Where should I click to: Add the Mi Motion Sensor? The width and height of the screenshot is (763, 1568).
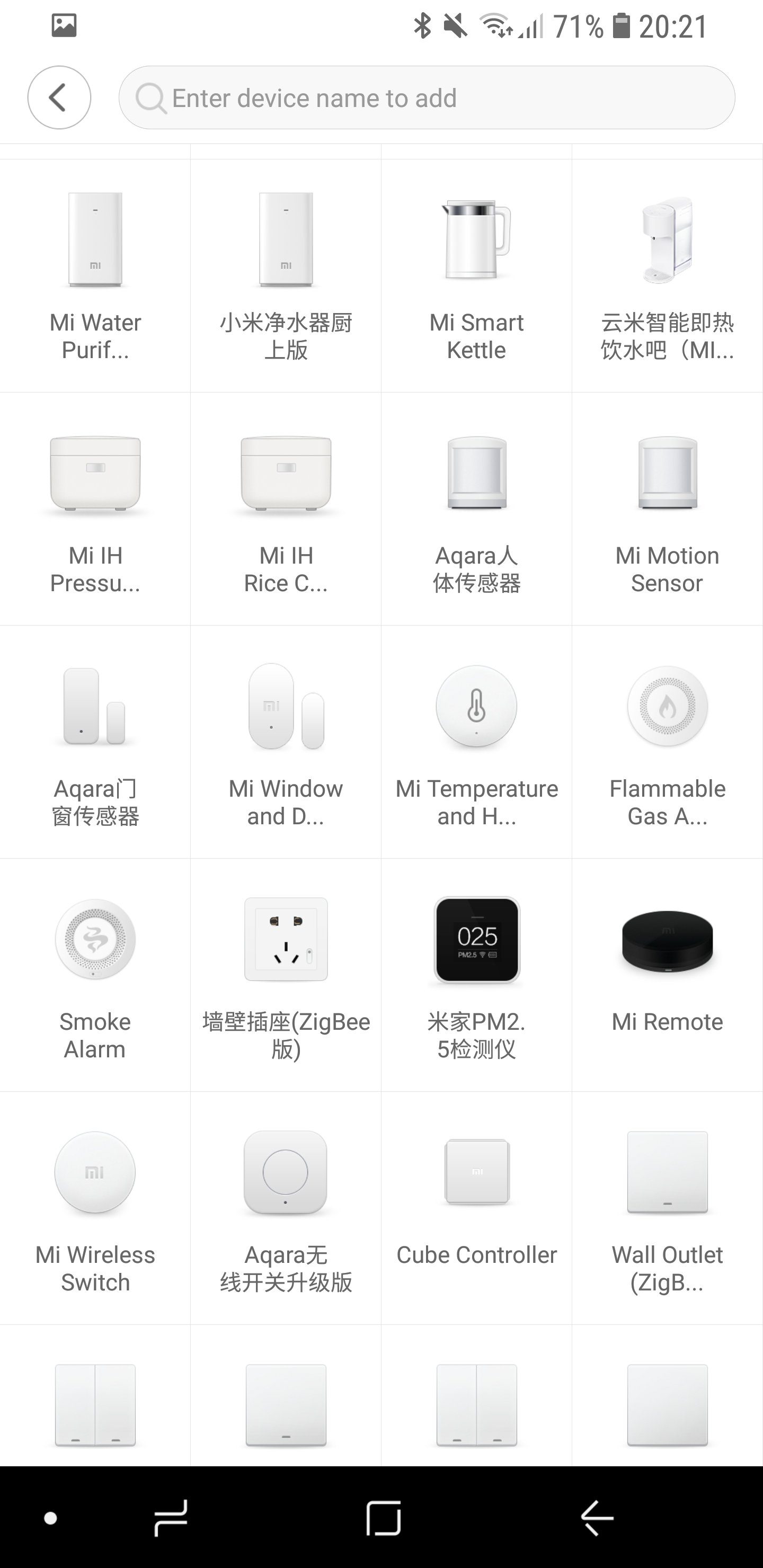(x=667, y=509)
